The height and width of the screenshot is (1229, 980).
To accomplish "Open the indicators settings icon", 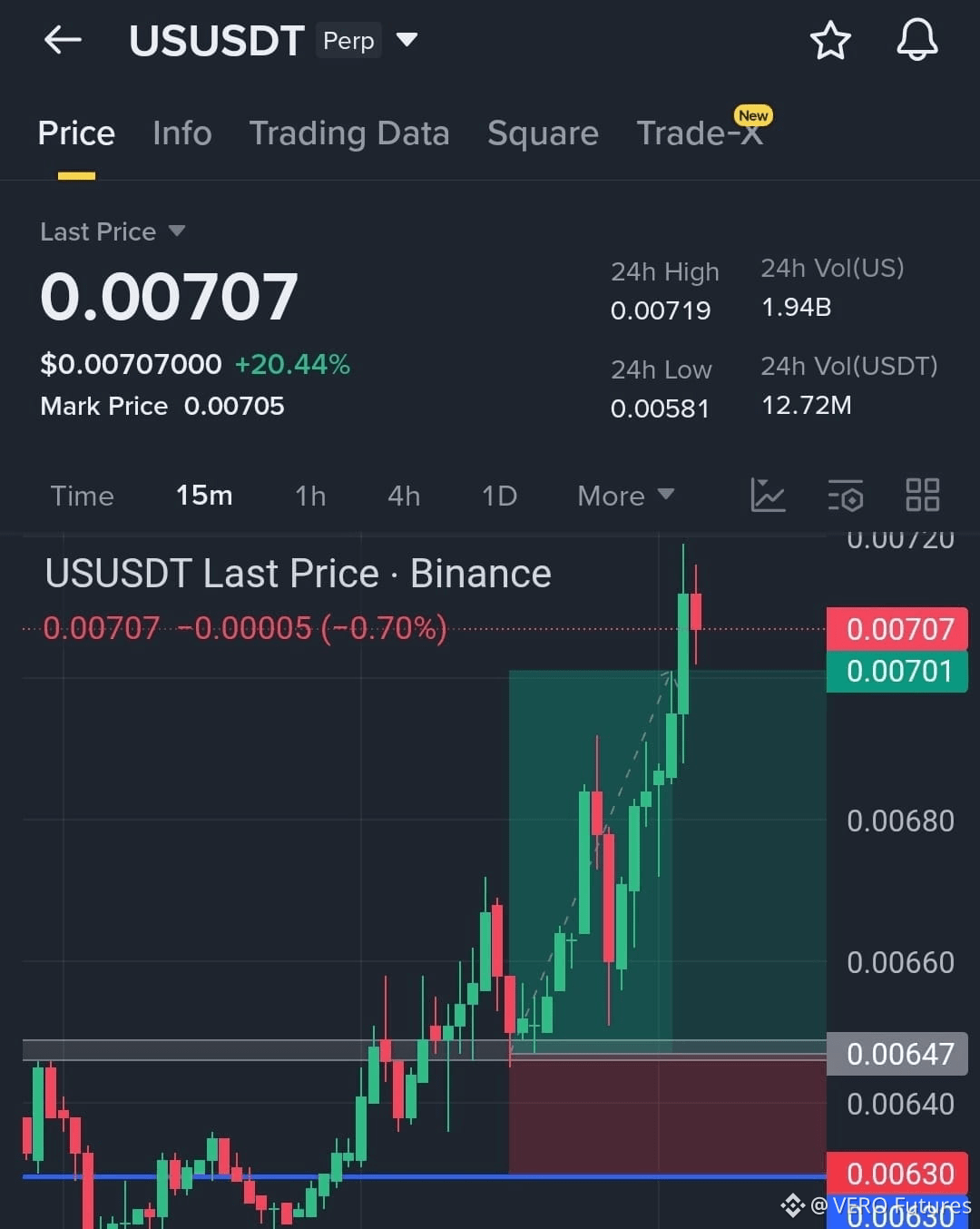I will pos(846,496).
